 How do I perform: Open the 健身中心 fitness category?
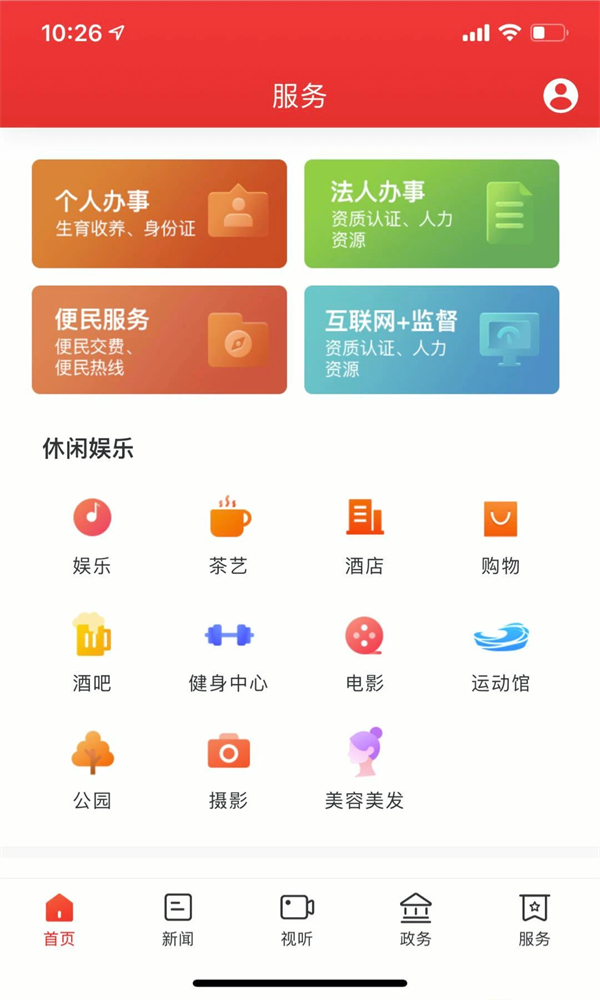(x=228, y=652)
